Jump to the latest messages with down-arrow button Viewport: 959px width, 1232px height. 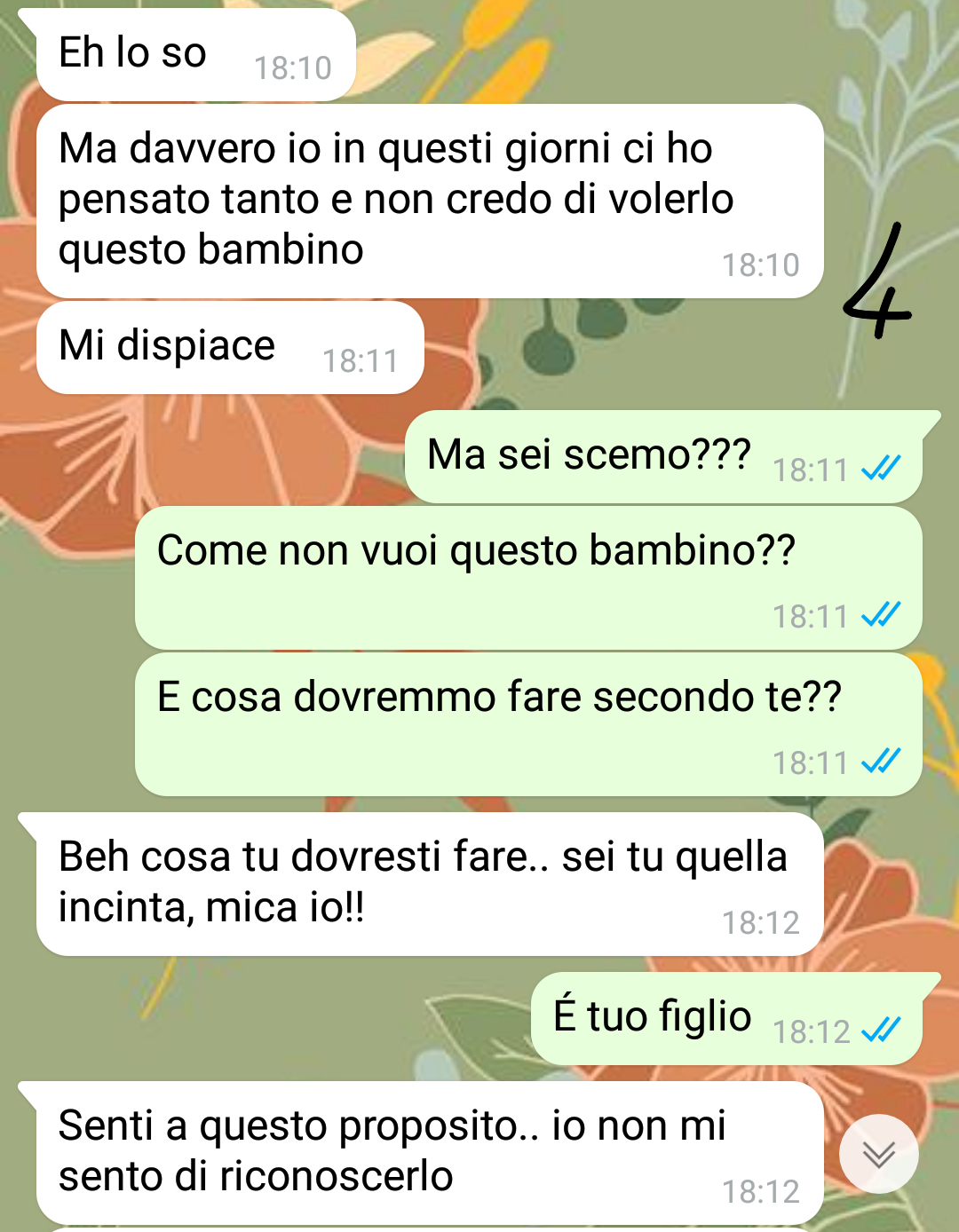(x=878, y=1154)
